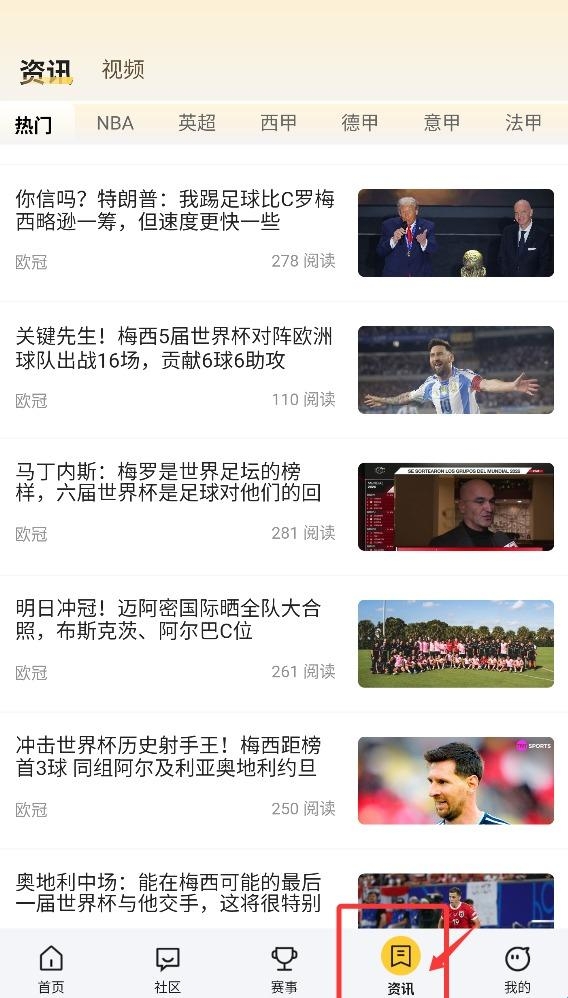This screenshot has width=568, height=998.
Task: Select the 资讯 header tab
Action: [x=46, y=71]
